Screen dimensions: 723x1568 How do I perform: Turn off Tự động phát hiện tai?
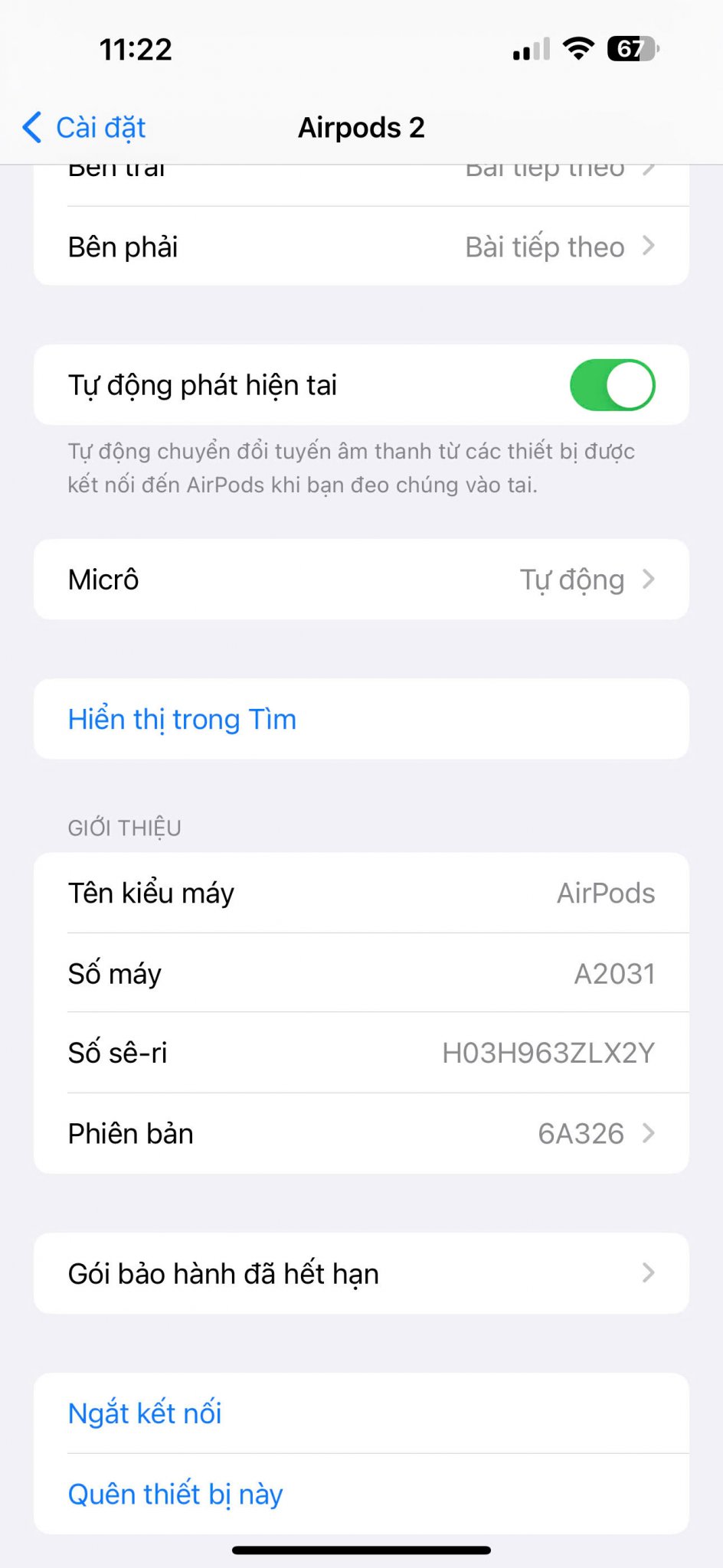coord(612,385)
